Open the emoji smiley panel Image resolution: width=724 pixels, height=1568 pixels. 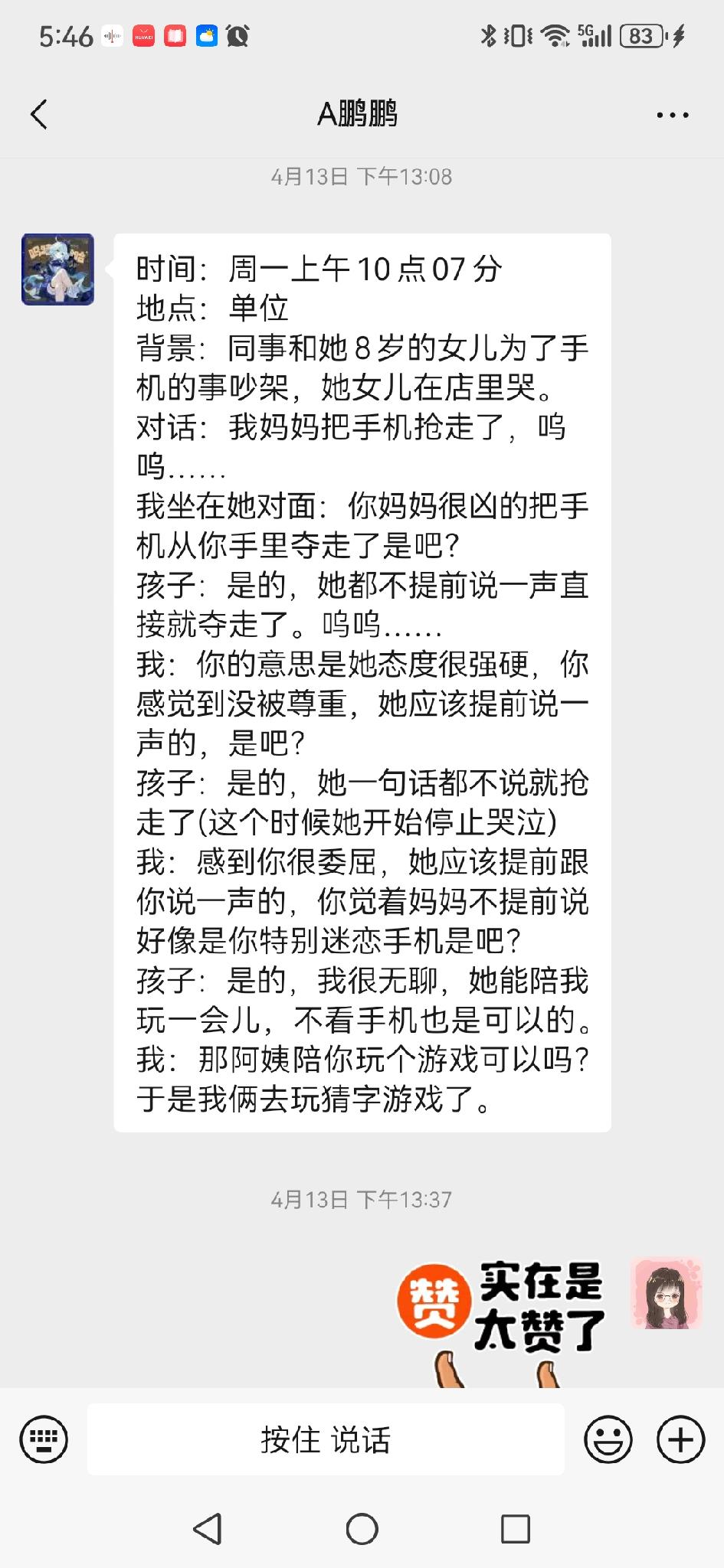tap(608, 1440)
